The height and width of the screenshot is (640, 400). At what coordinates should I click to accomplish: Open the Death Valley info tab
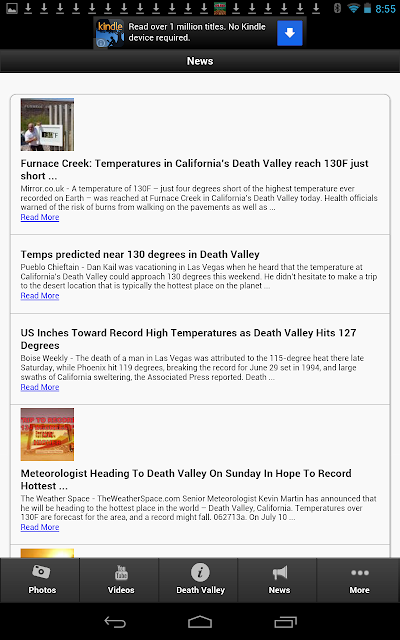point(200,580)
